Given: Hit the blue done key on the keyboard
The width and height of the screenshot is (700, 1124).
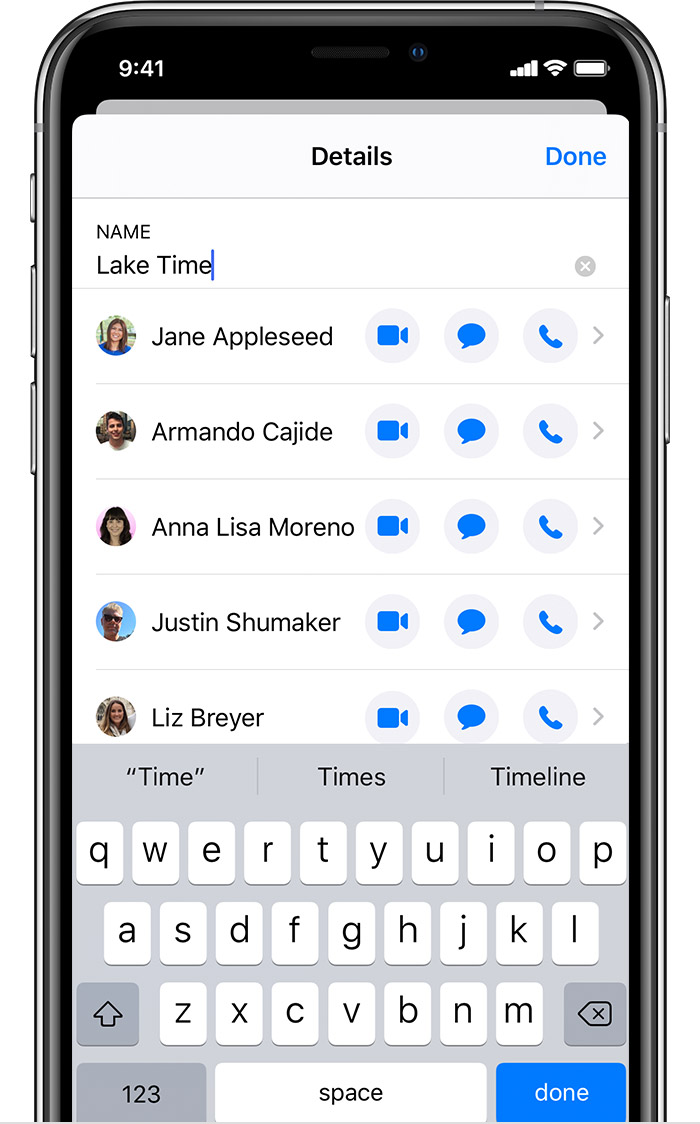Looking at the screenshot, I should (x=561, y=1093).
